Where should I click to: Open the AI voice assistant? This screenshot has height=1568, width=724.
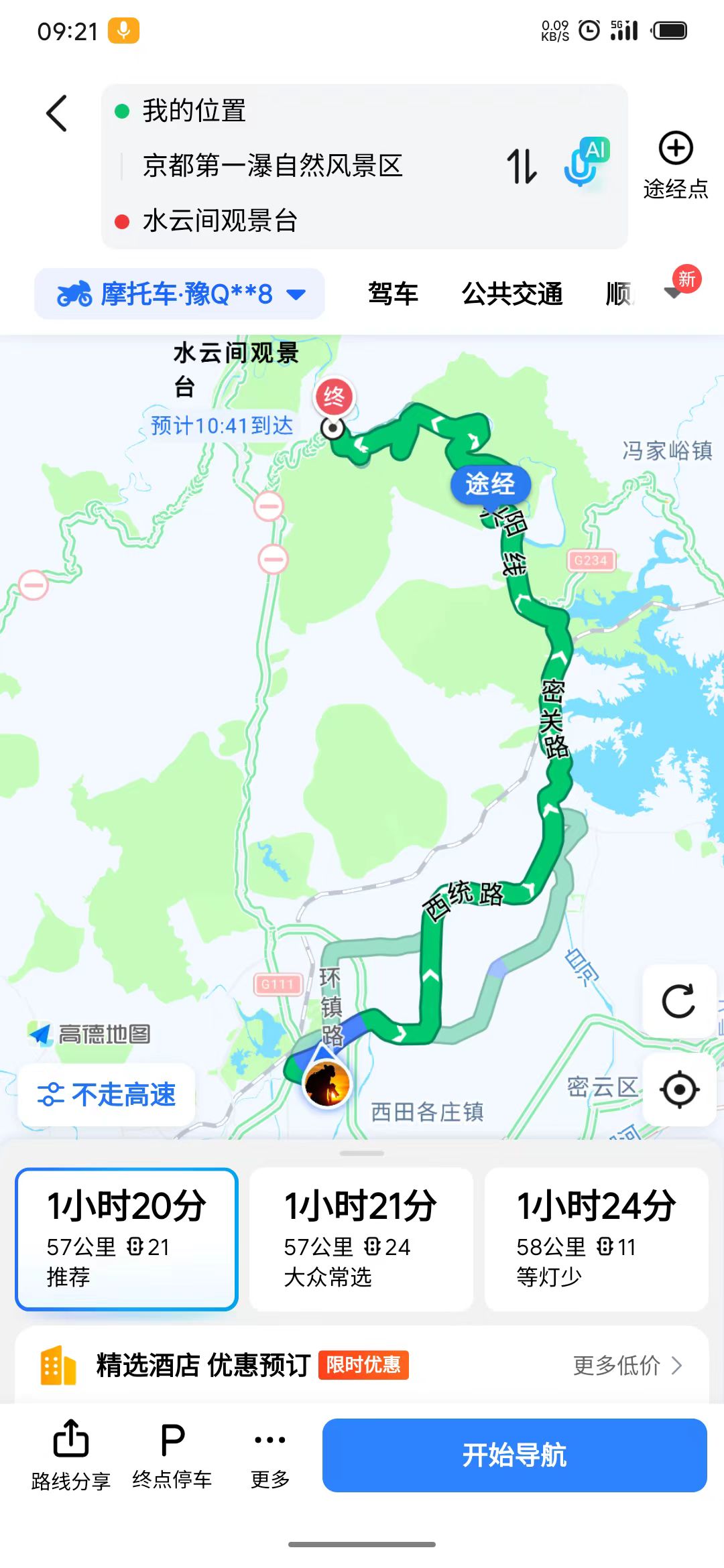586,163
